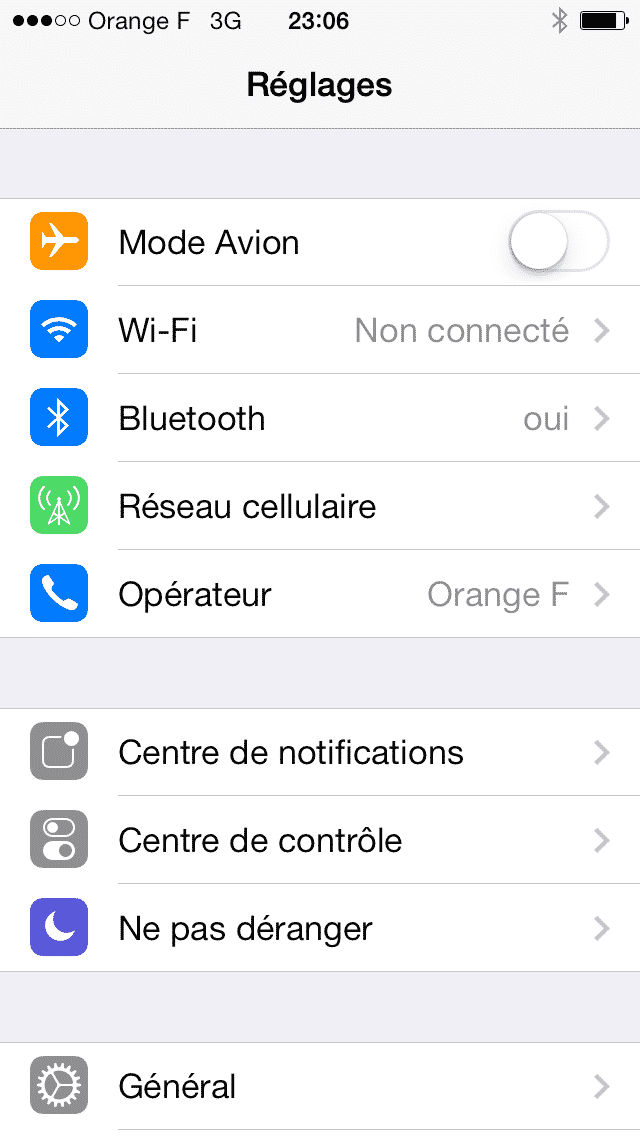Toggle the Mode Avion switch
Viewport: 640px width, 1136px height.
pyautogui.click(x=559, y=241)
